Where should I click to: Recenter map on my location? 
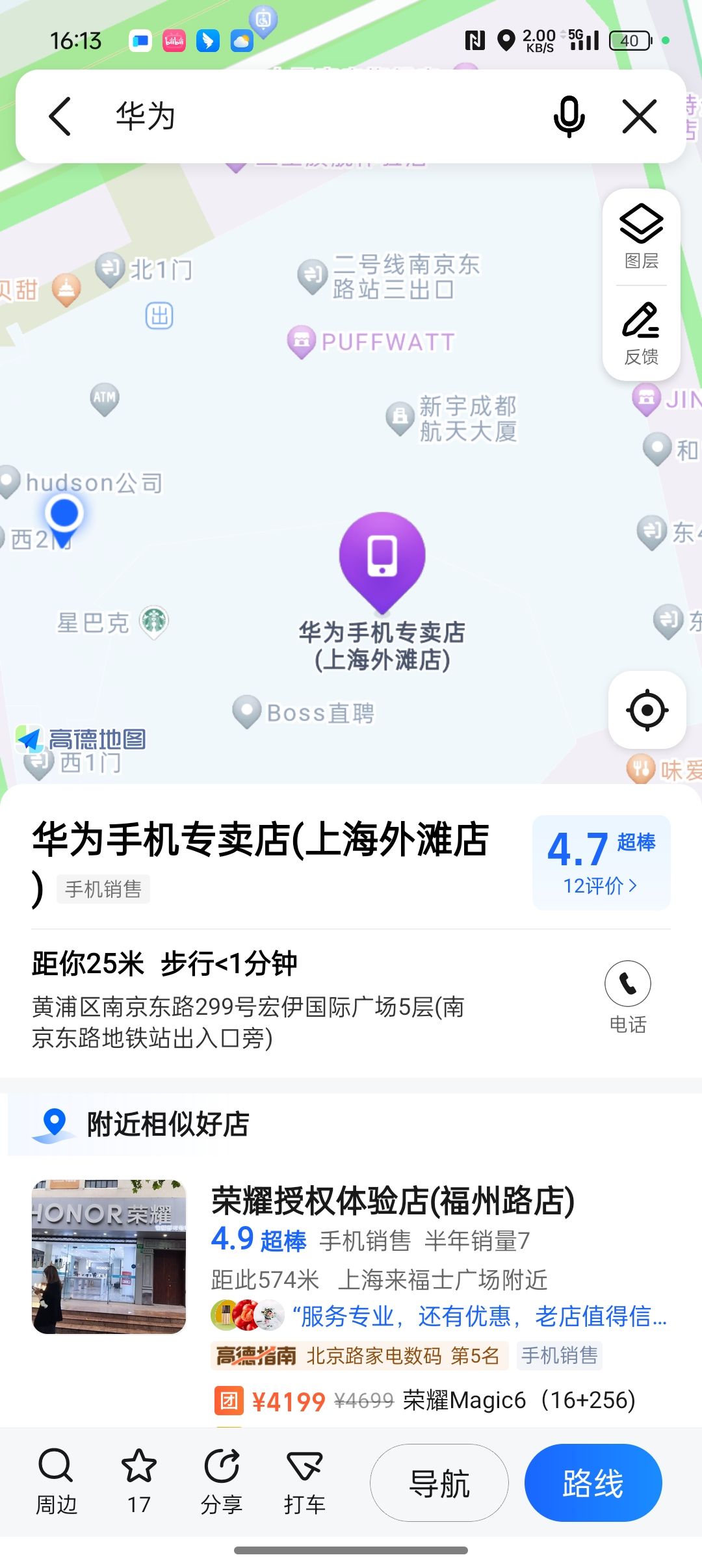click(x=647, y=710)
